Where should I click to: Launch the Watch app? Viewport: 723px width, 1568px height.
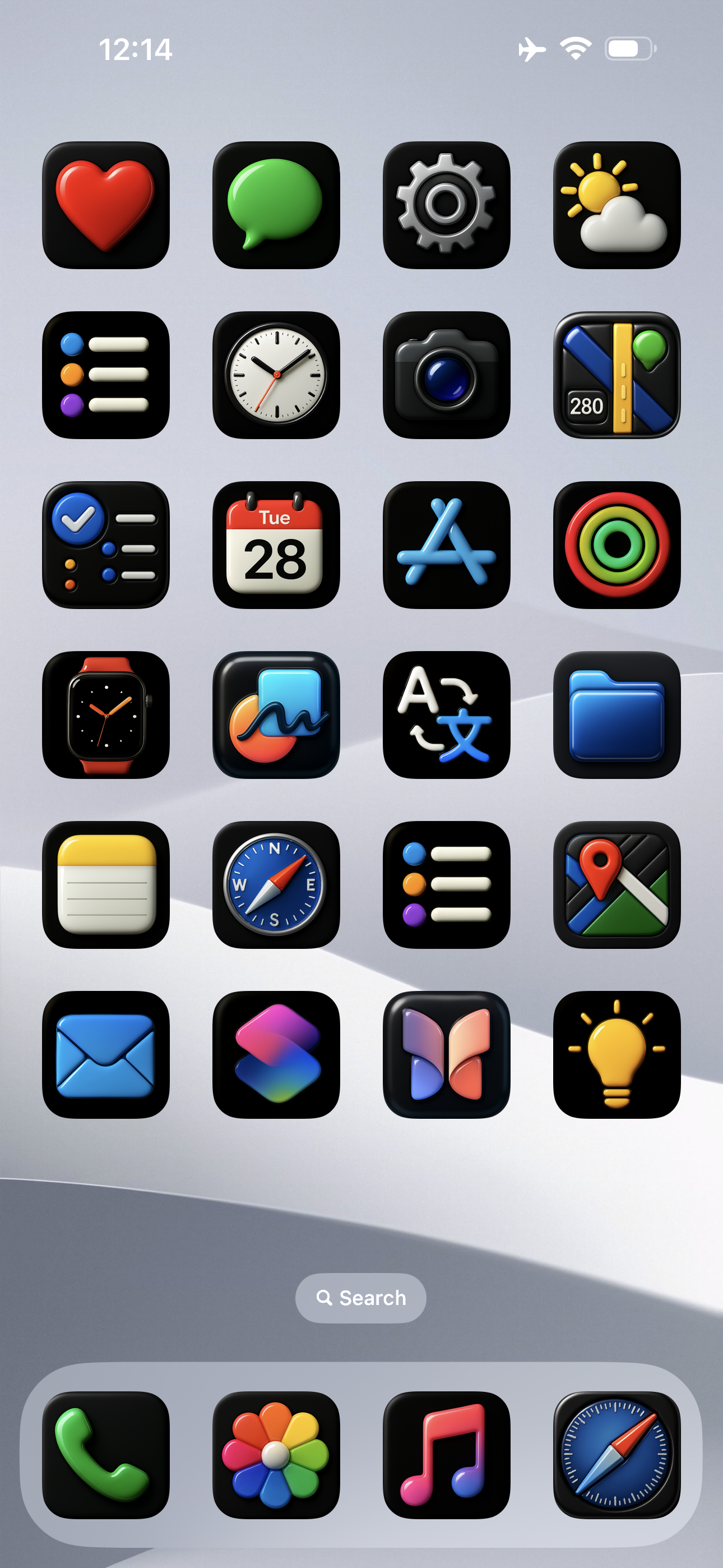point(106,714)
